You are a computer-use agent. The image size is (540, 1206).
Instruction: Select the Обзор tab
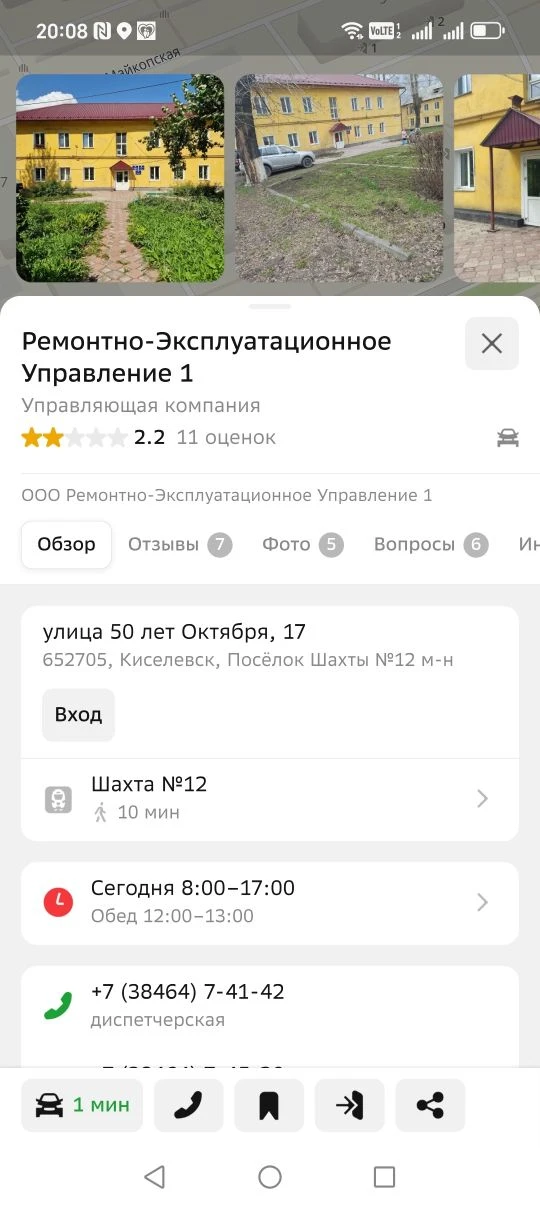[66, 545]
